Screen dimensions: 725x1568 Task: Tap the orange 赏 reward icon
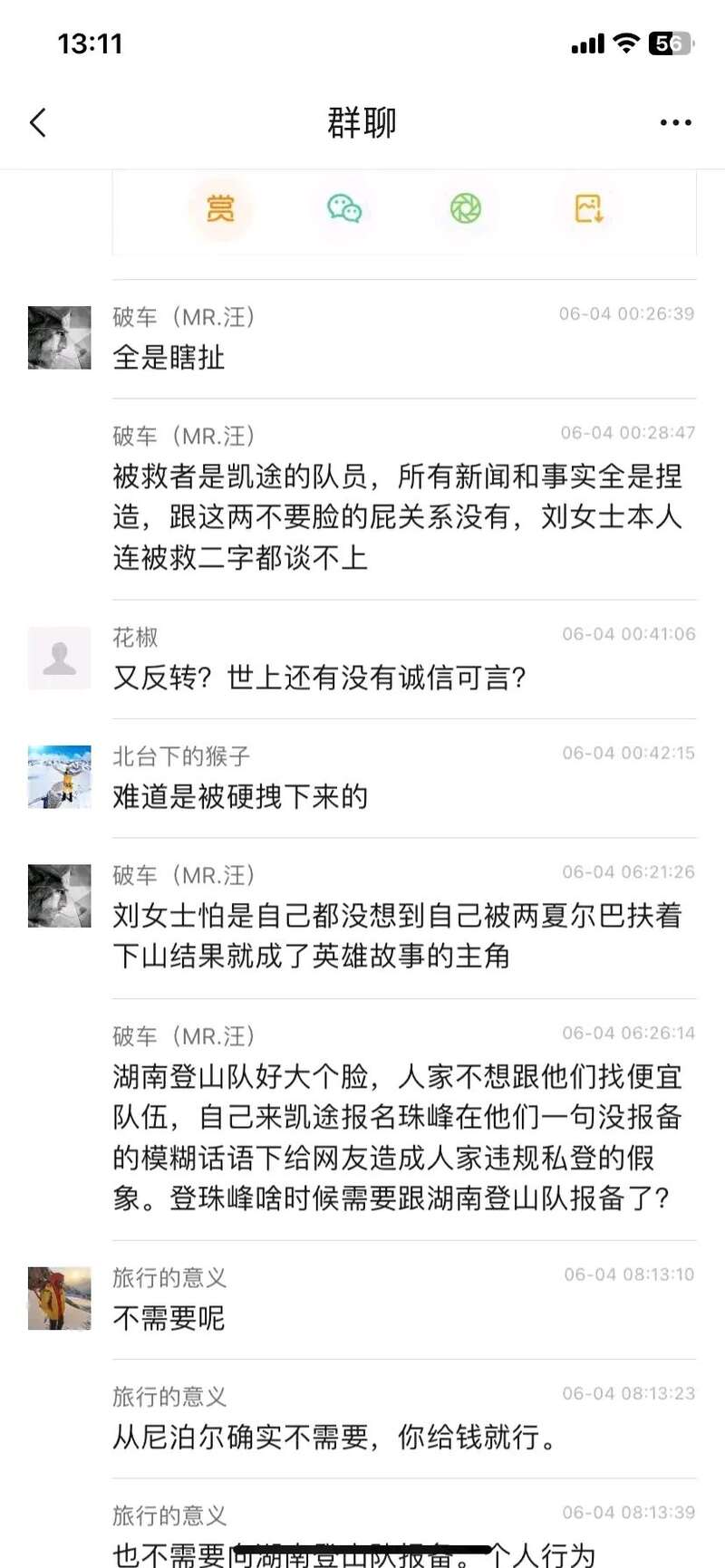pos(220,209)
